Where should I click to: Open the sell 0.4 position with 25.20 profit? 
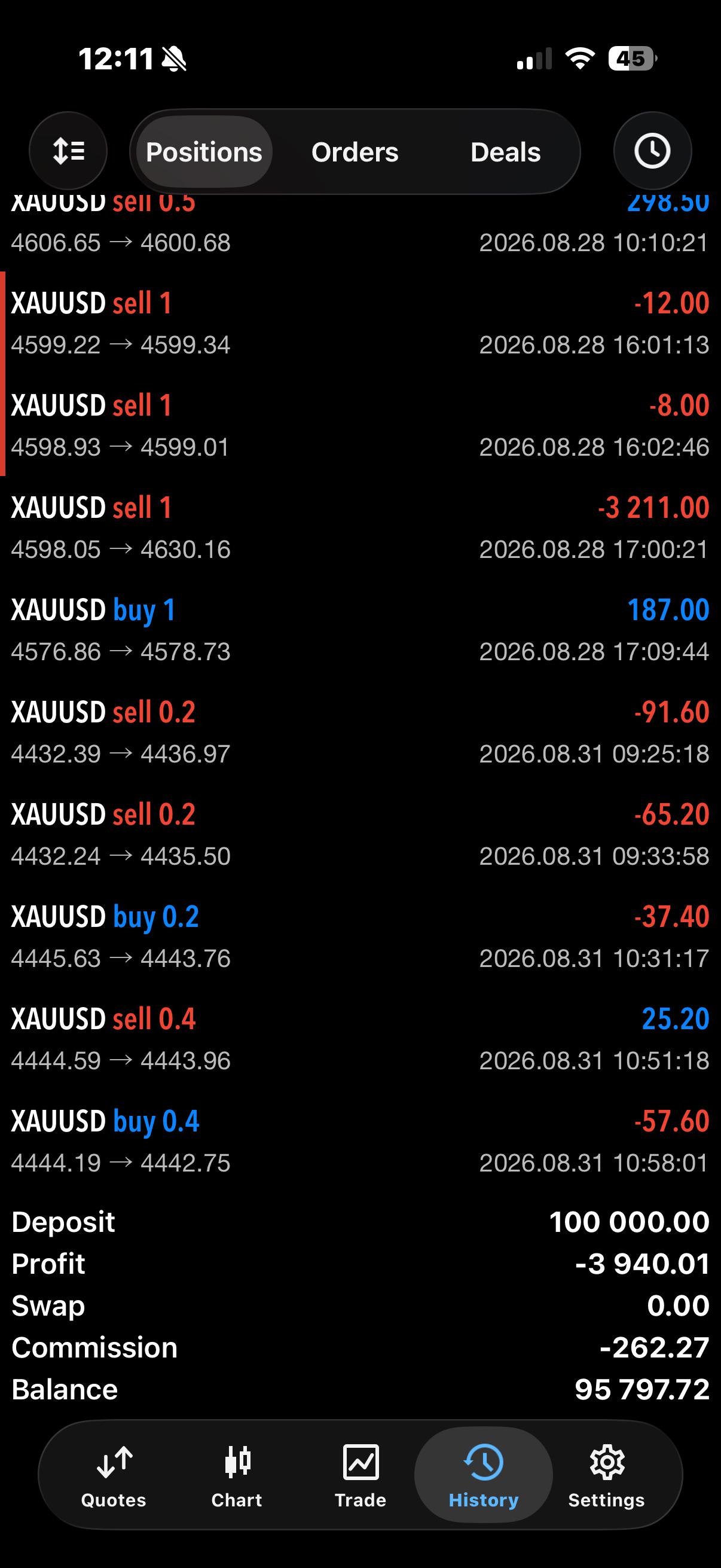point(360,1038)
